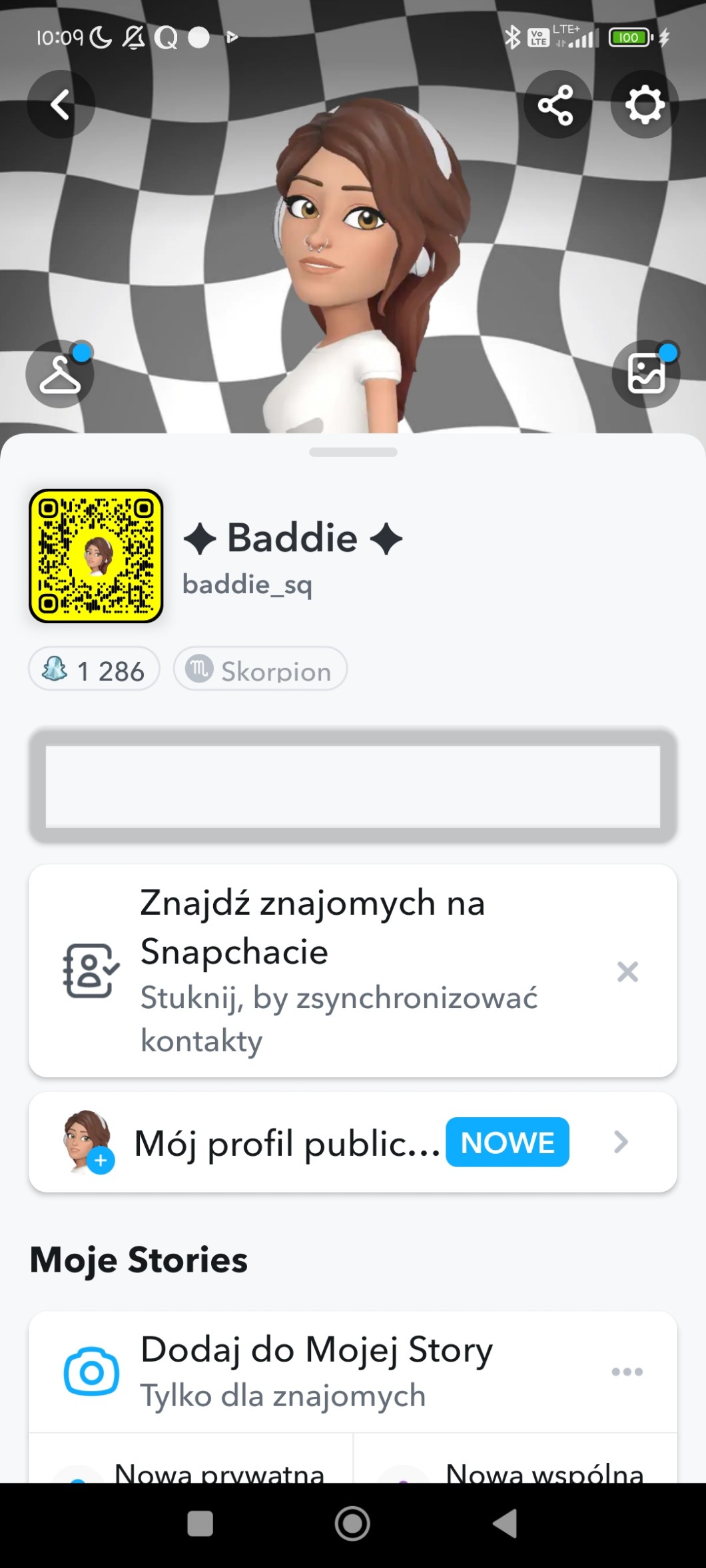Open the three-dot menu for Moja Story
Image resolution: width=706 pixels, height=1568 pixels.
[x=627, y=1372]
